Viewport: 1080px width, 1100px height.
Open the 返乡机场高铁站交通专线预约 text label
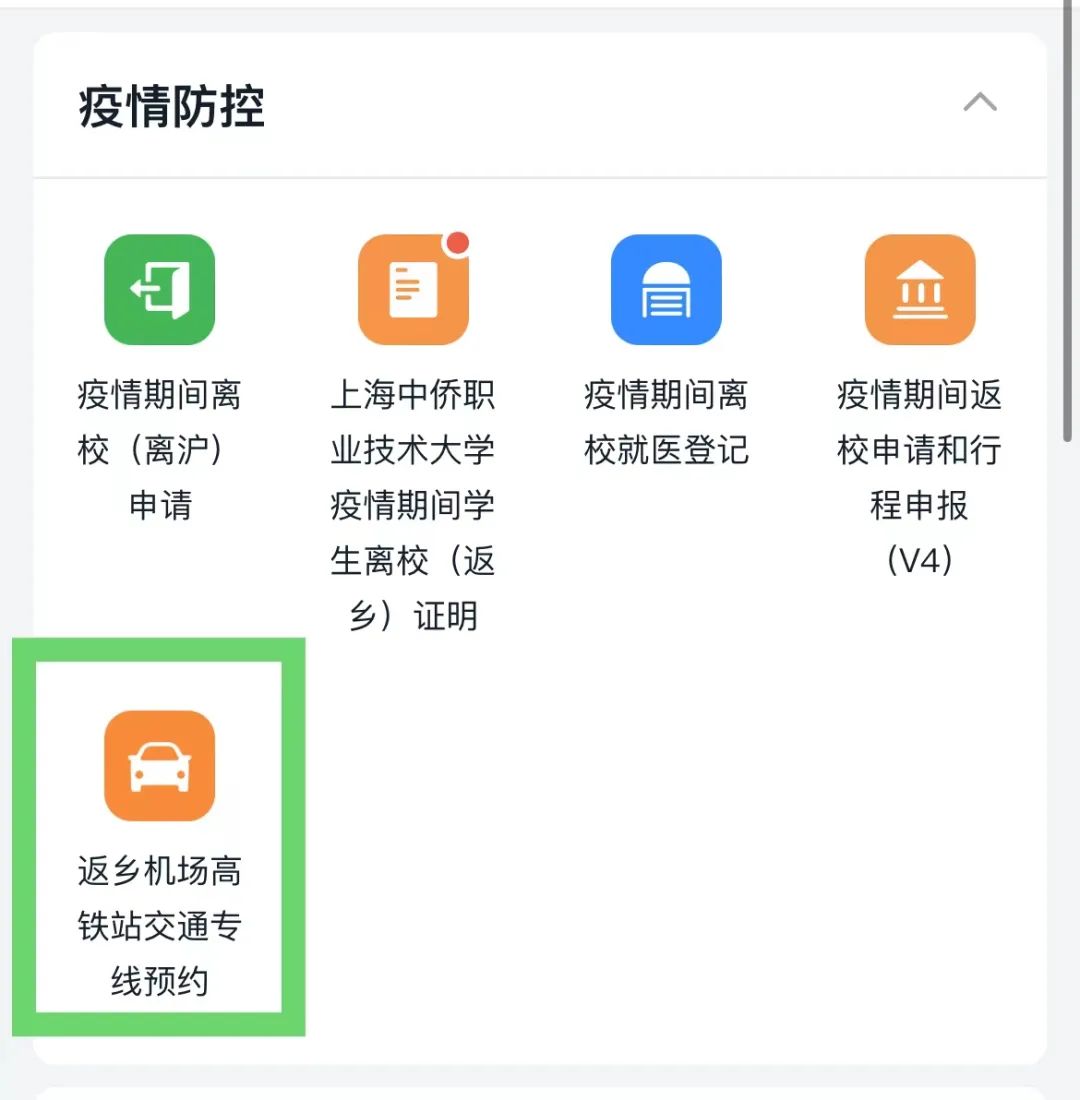158,927
